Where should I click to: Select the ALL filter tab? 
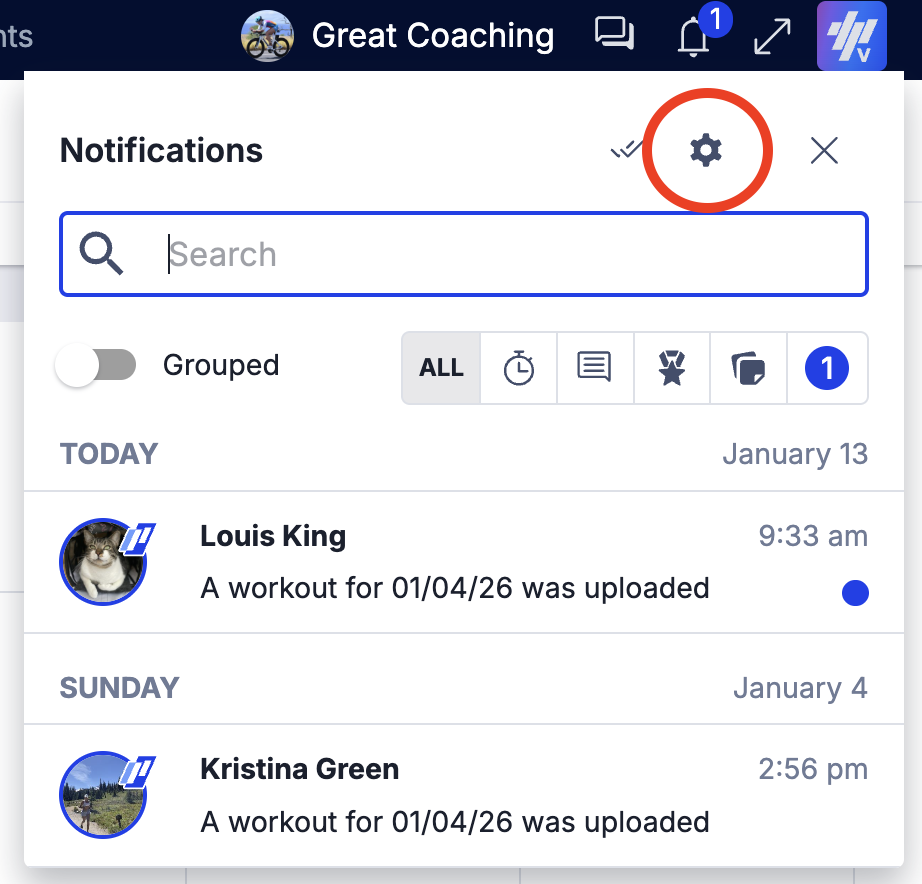(441, 368)
